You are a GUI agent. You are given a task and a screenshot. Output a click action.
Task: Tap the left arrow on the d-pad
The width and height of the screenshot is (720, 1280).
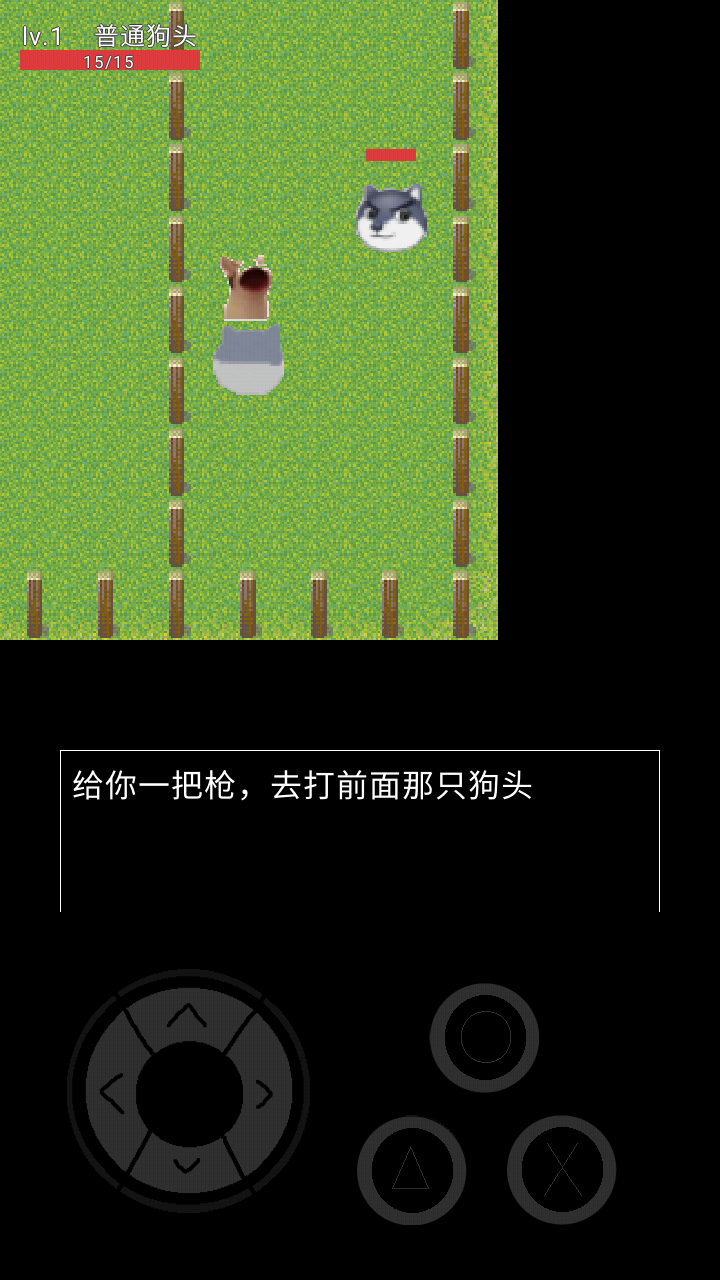(x=111, y=1094)
